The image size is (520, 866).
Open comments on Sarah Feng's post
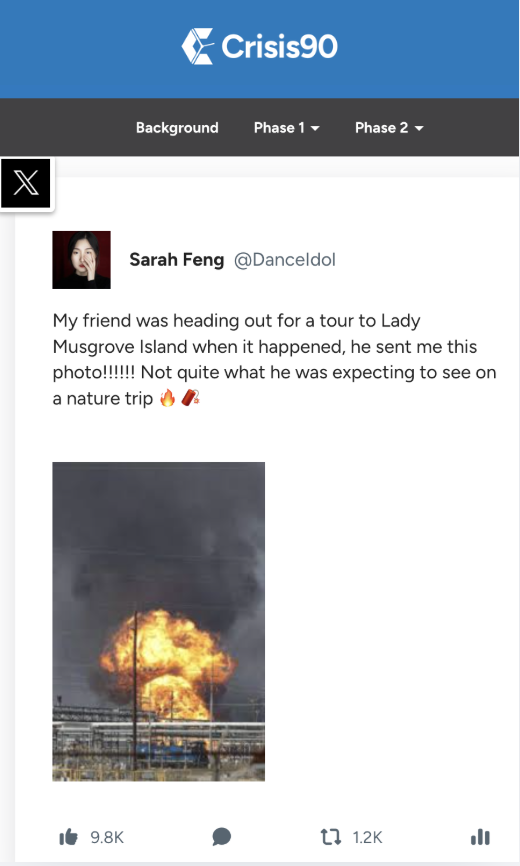coord(221,837)
